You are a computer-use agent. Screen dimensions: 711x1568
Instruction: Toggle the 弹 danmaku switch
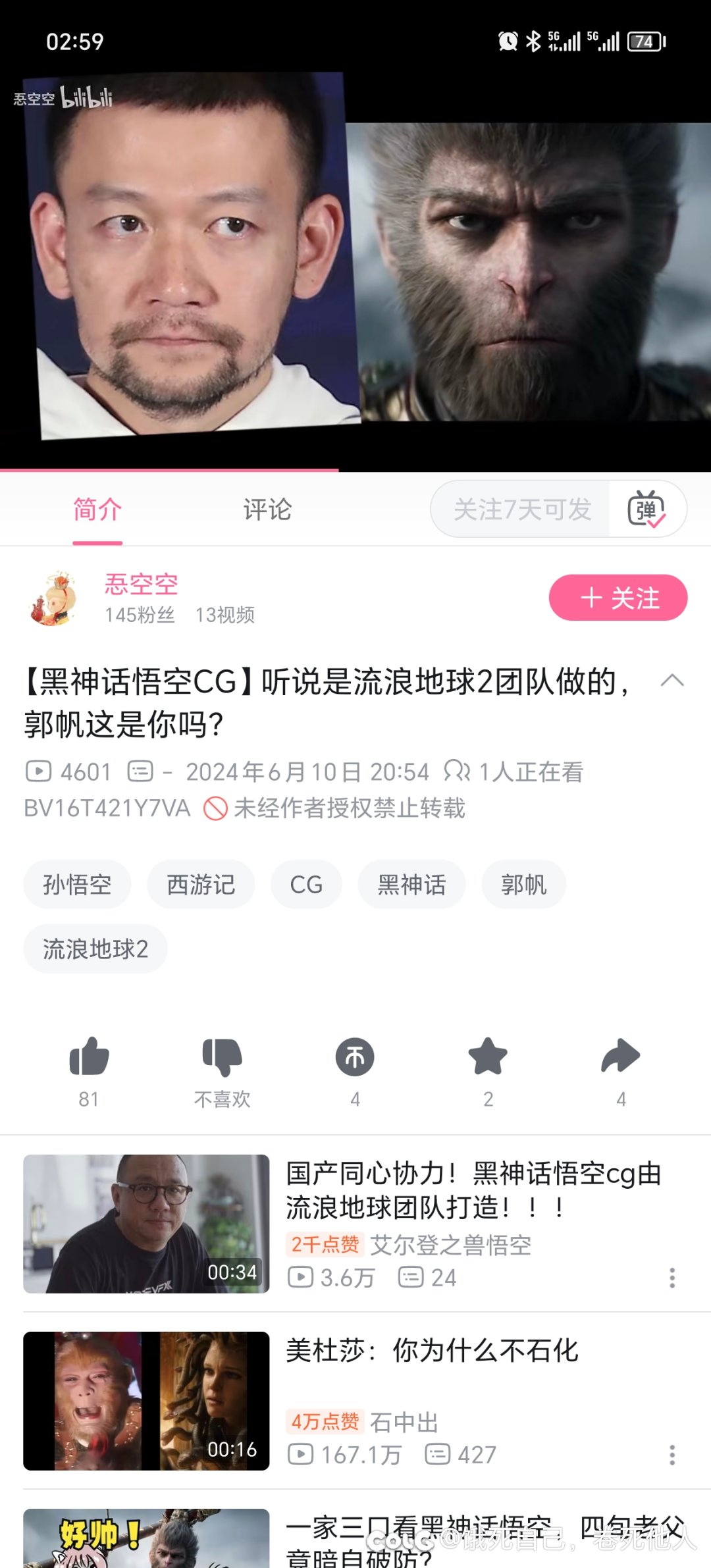click(646, 510)
